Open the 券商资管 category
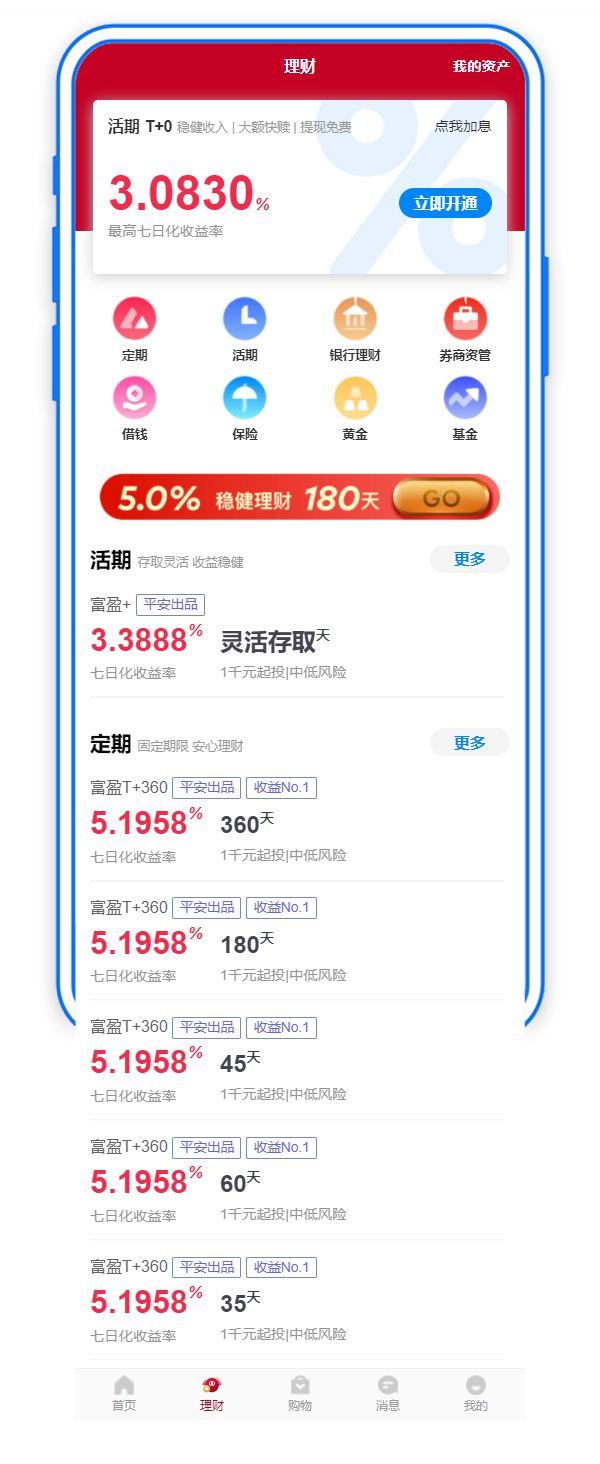600x1464 pixels. (465, 319)
